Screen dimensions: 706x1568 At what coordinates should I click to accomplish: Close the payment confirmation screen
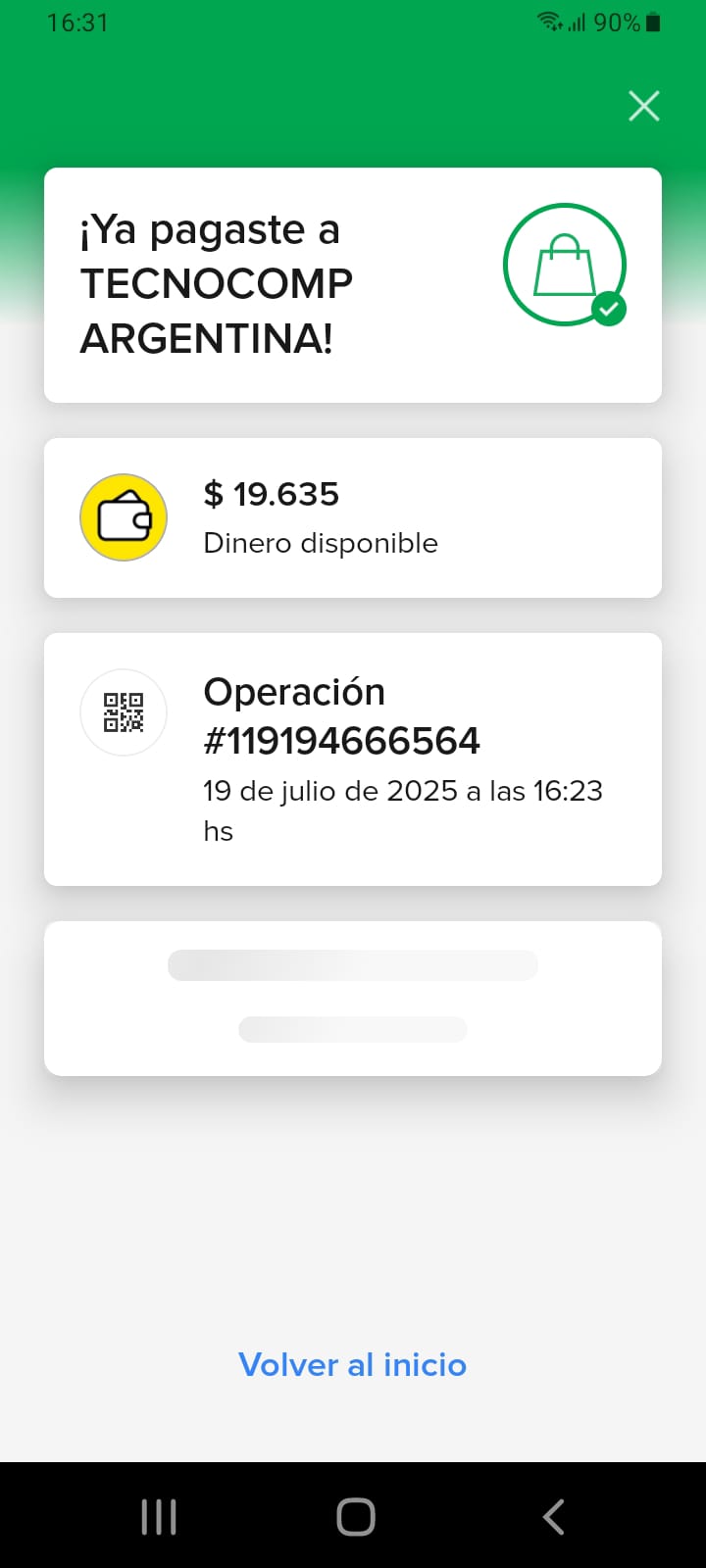644,106
